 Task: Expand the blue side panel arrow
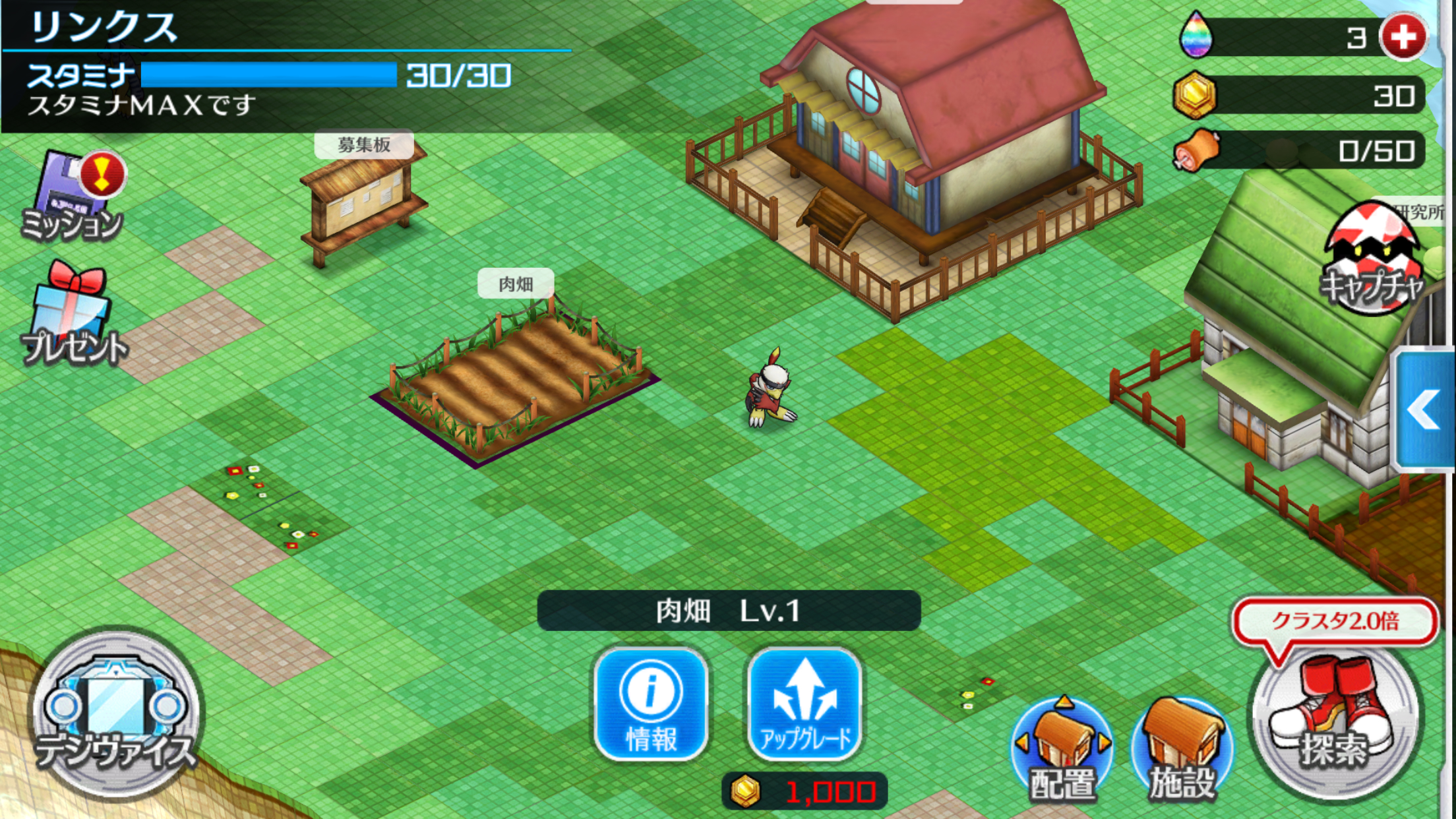coord(1424,409)
